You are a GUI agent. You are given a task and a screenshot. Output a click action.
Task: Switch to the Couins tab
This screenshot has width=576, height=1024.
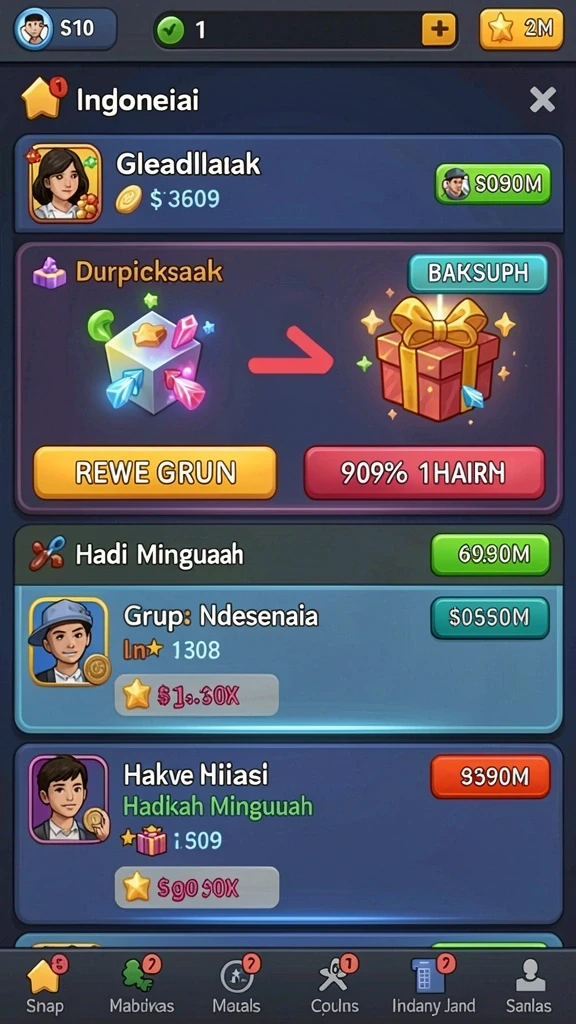(x=334, y=985)
